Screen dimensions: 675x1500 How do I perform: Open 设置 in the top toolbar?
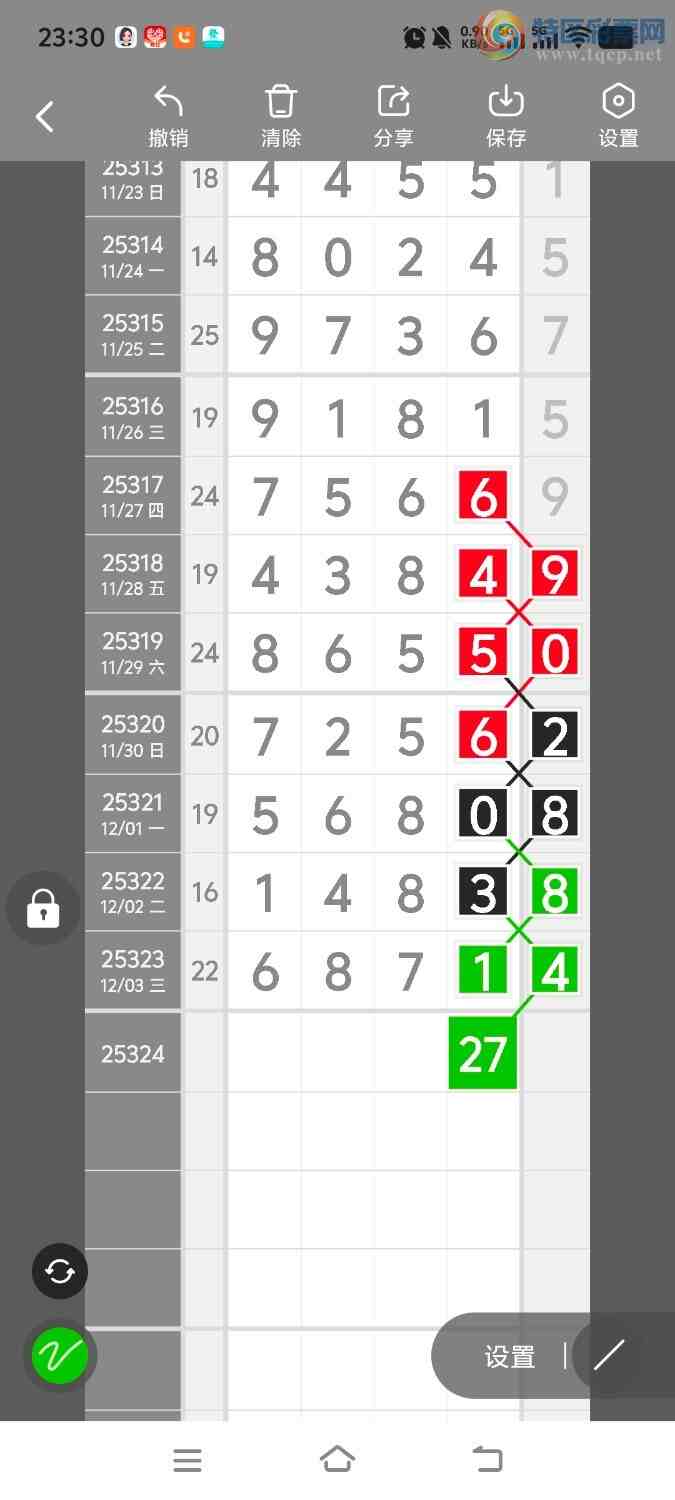(x=618, y=117)
